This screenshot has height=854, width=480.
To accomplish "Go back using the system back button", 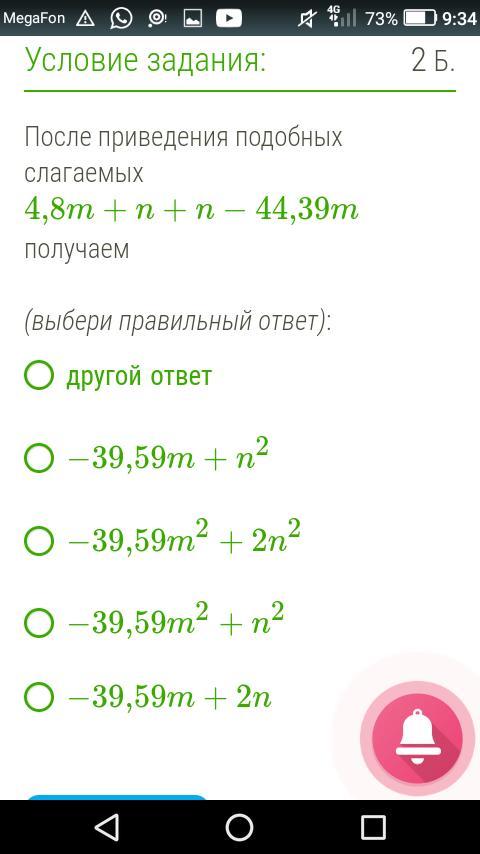I will click(107, 827).
